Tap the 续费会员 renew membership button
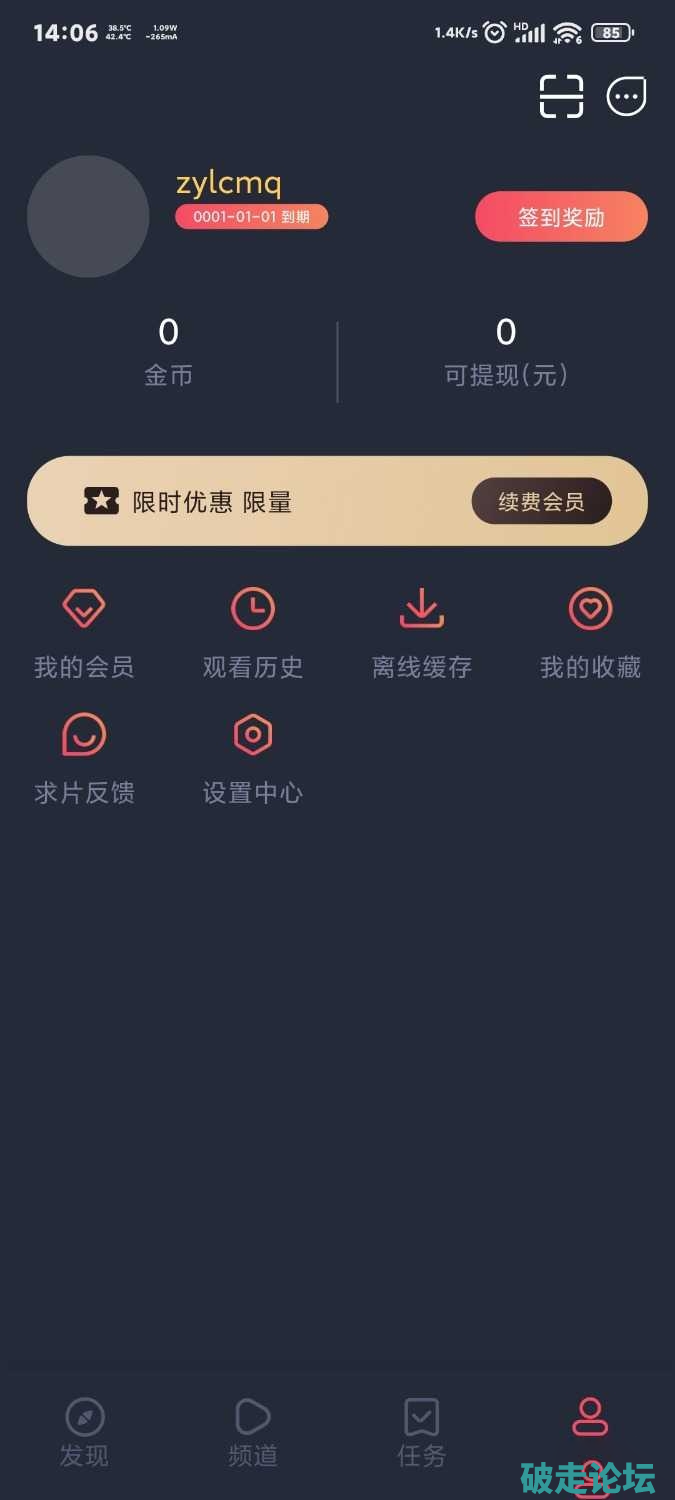 pyautogui.click(x=541, y=501)
